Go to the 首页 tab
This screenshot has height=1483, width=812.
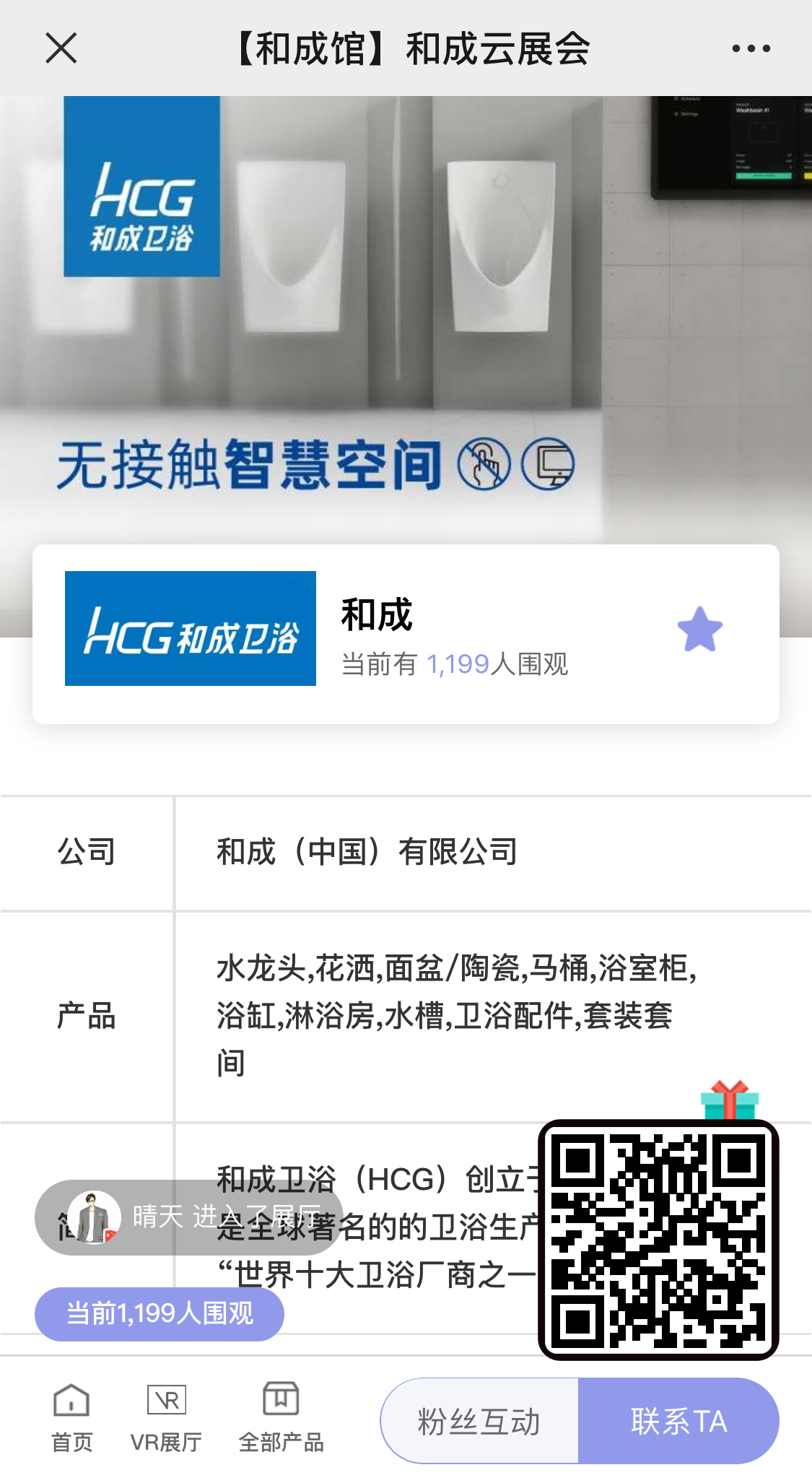71,1418
